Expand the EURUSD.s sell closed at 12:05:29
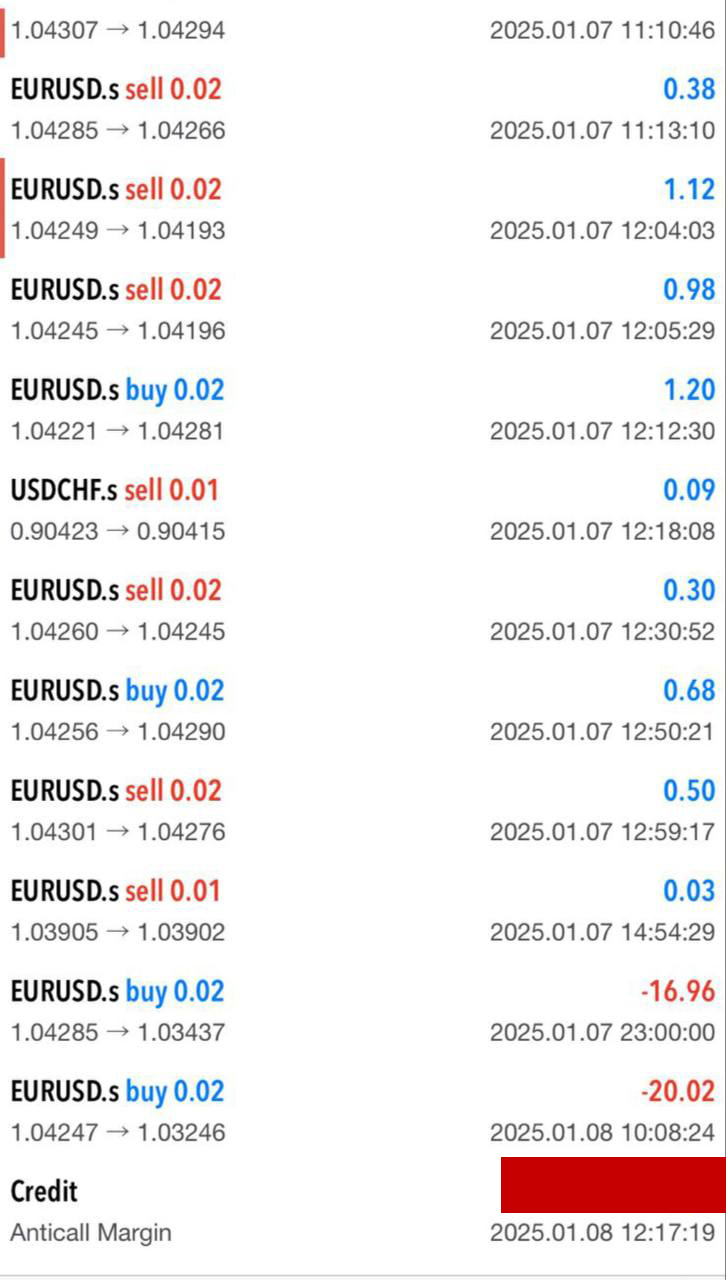 pyautogui.click(x=363, y=309)
